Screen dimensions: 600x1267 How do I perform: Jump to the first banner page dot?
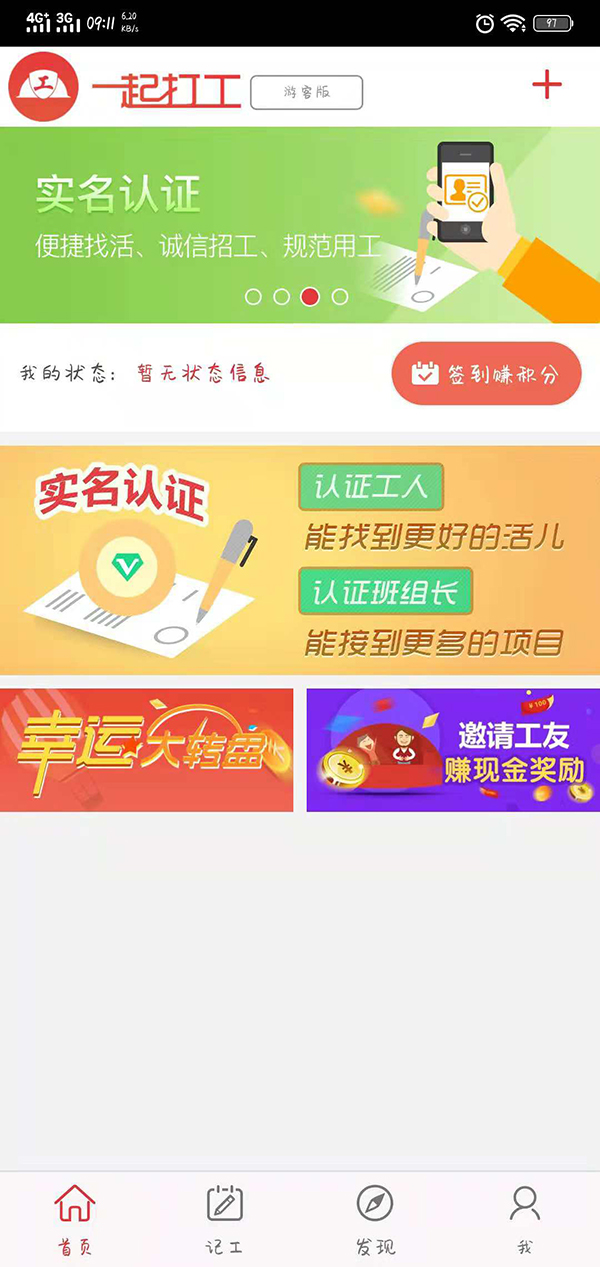[x=253, y=297]
